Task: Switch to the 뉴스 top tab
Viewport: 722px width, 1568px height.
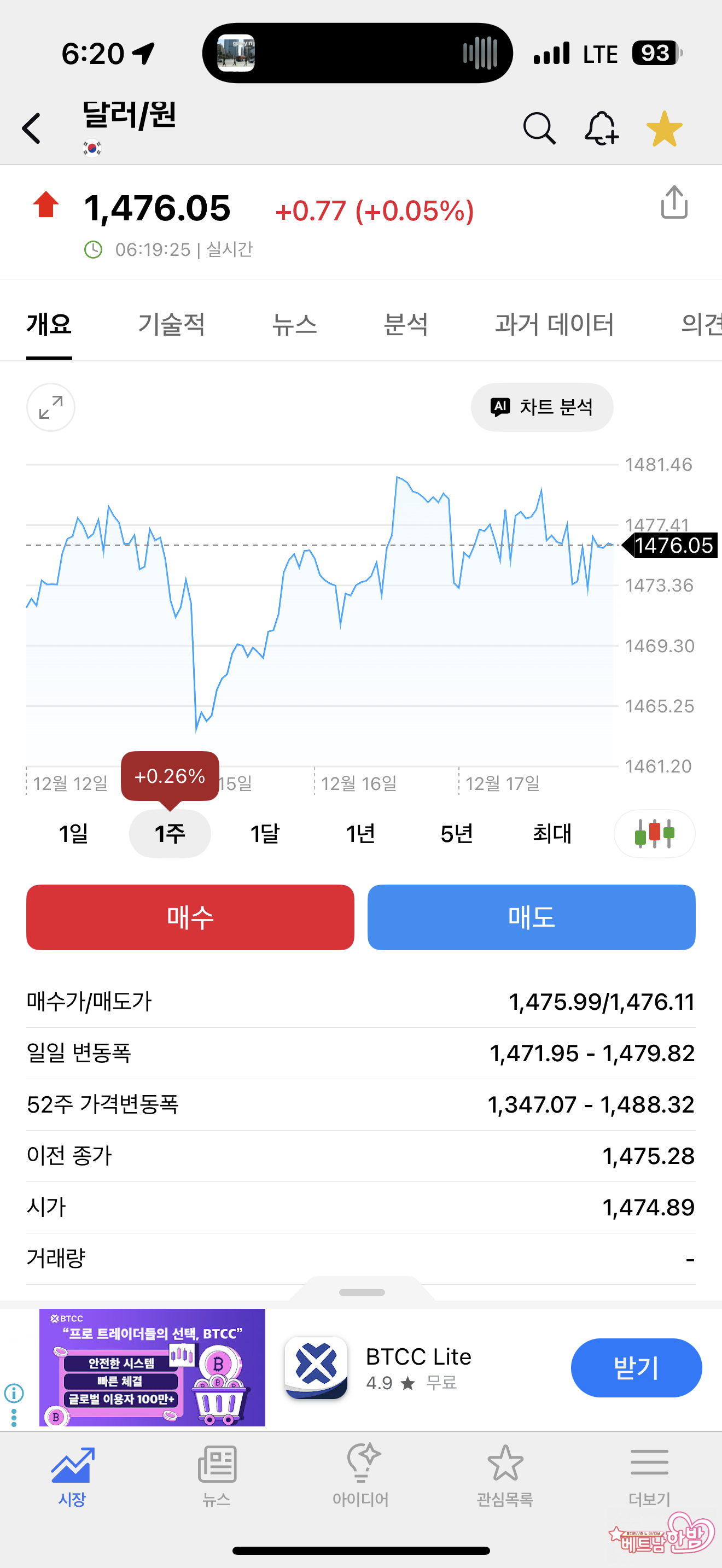Action: [294, 324]
